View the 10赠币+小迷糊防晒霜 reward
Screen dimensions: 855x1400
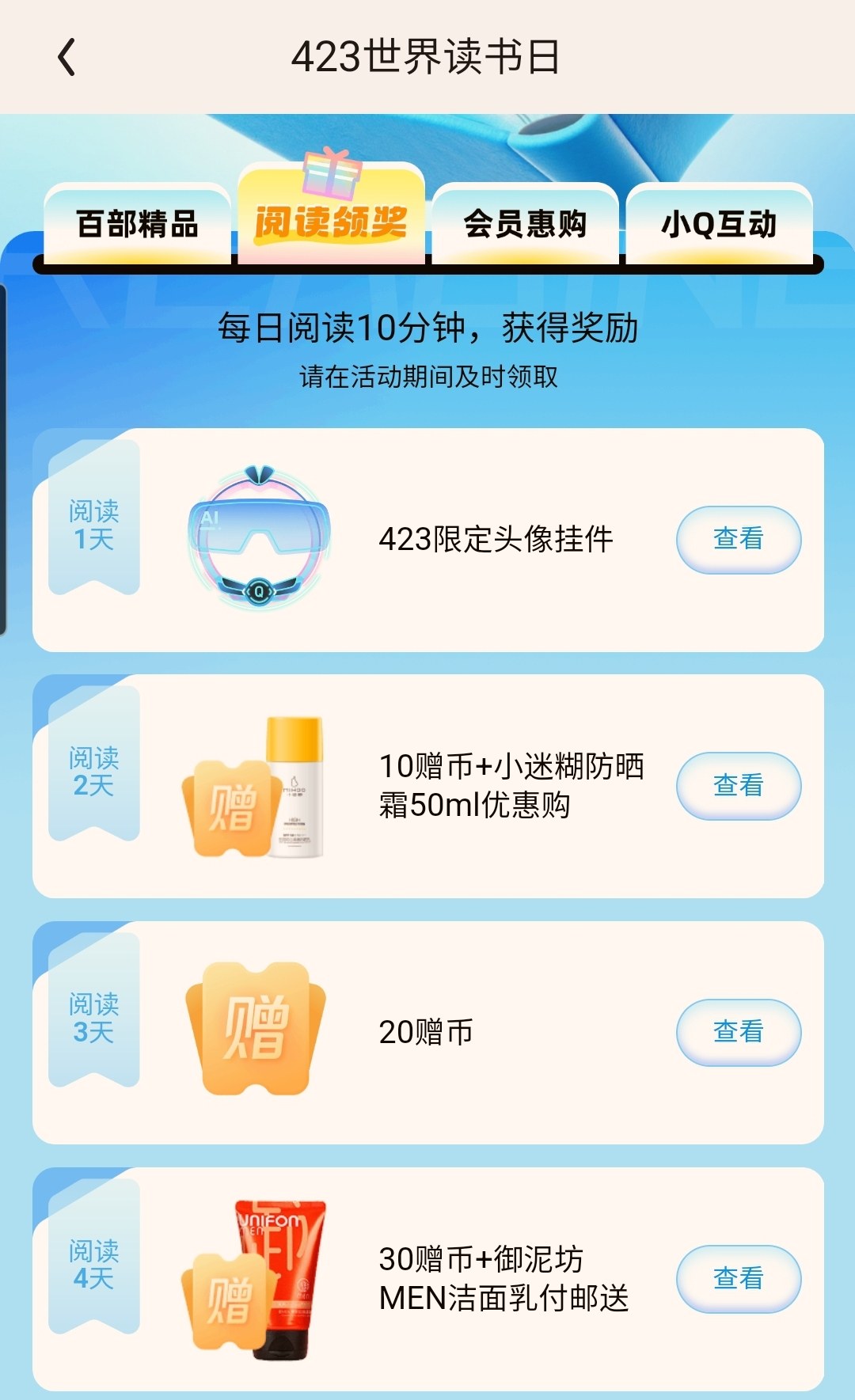[739, 785]
